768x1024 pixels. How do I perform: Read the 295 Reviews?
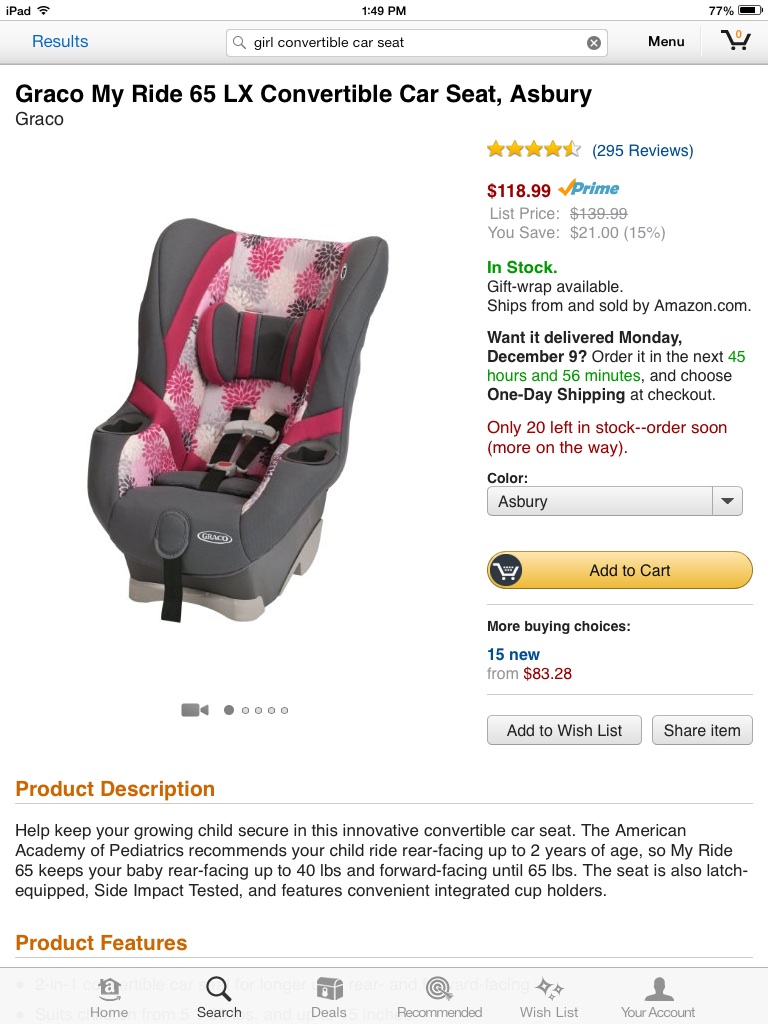click(x=642, y=151)
